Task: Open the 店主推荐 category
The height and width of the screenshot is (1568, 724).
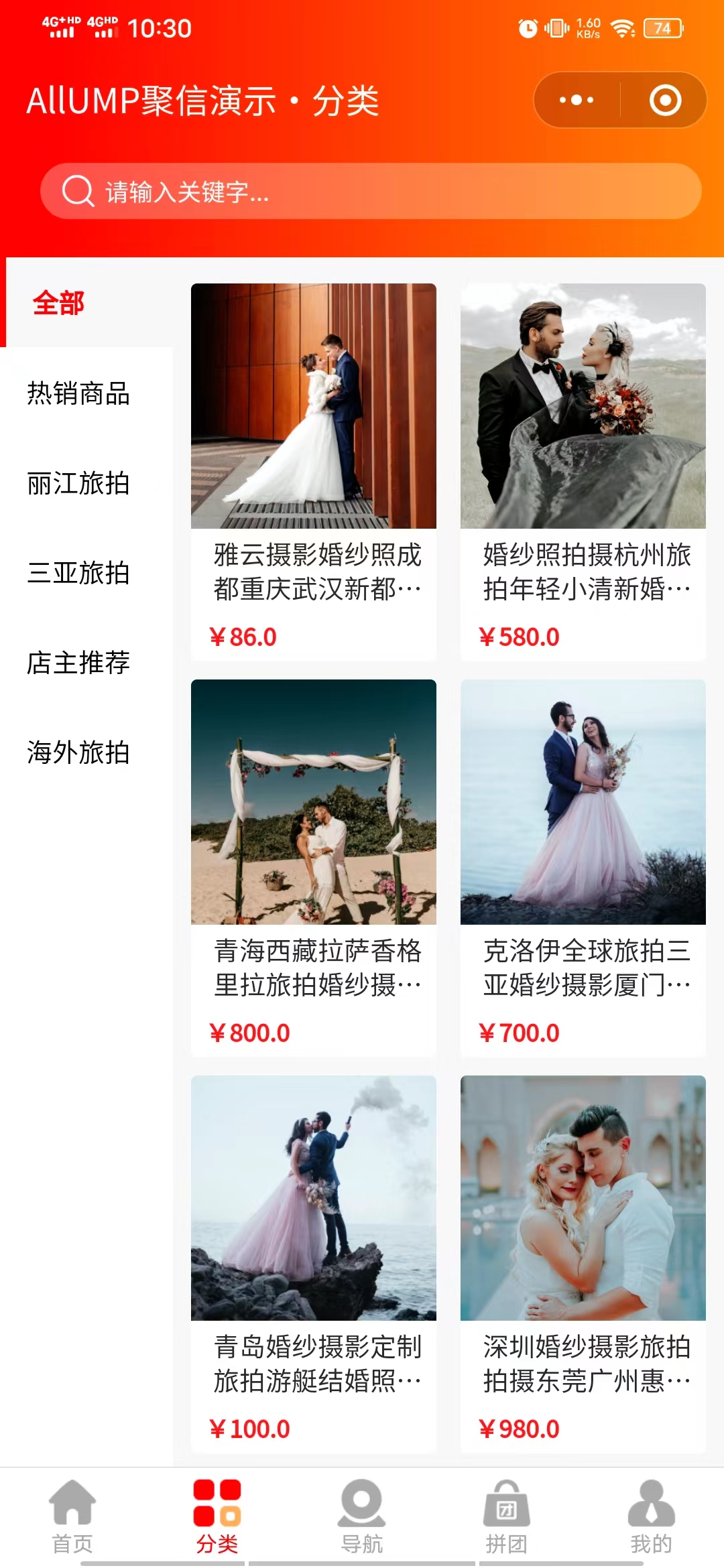Action: pyautogui.click(x=78, y=663)
